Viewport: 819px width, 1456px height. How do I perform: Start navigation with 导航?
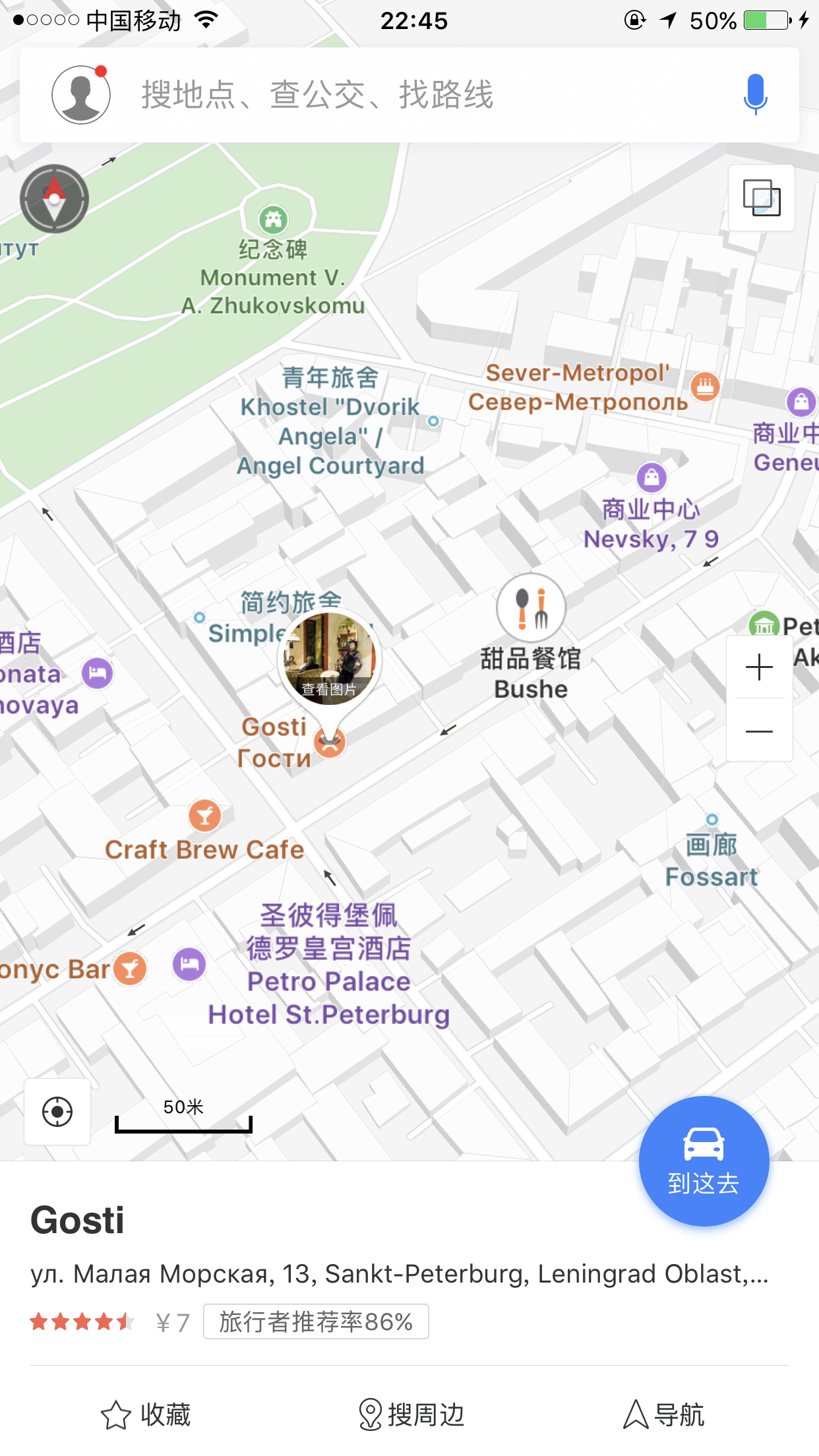click(x=664, y=1415)
